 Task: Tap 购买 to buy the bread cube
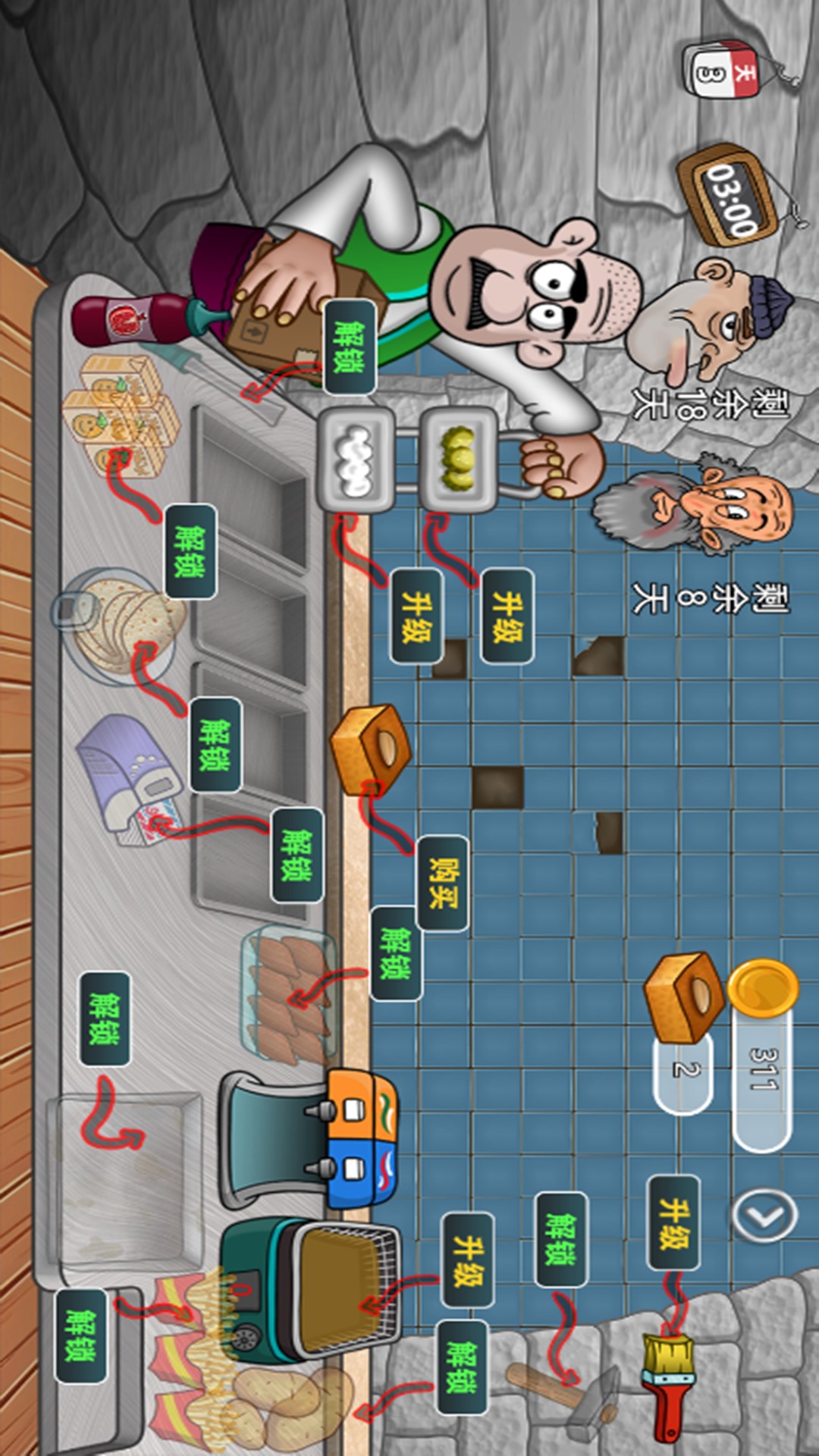[x=442, y=883]
